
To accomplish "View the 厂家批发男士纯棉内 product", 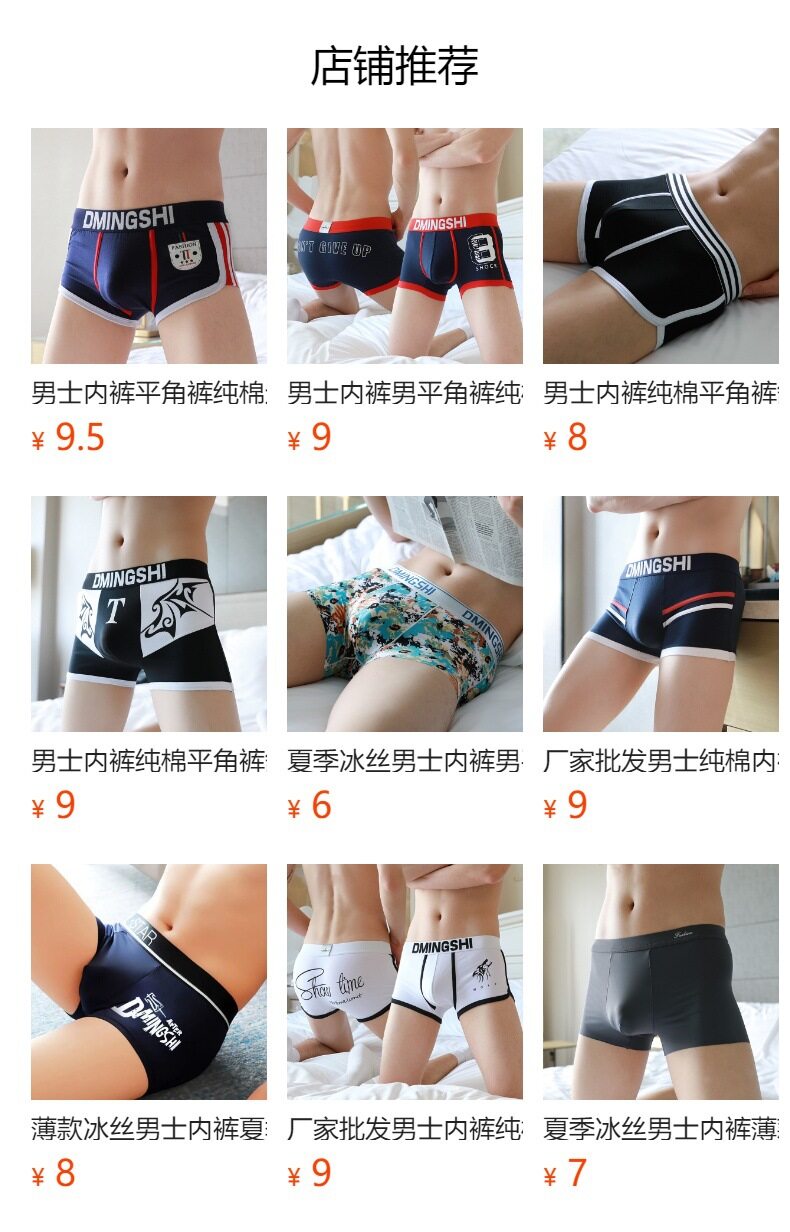I will tap(661, 614).
